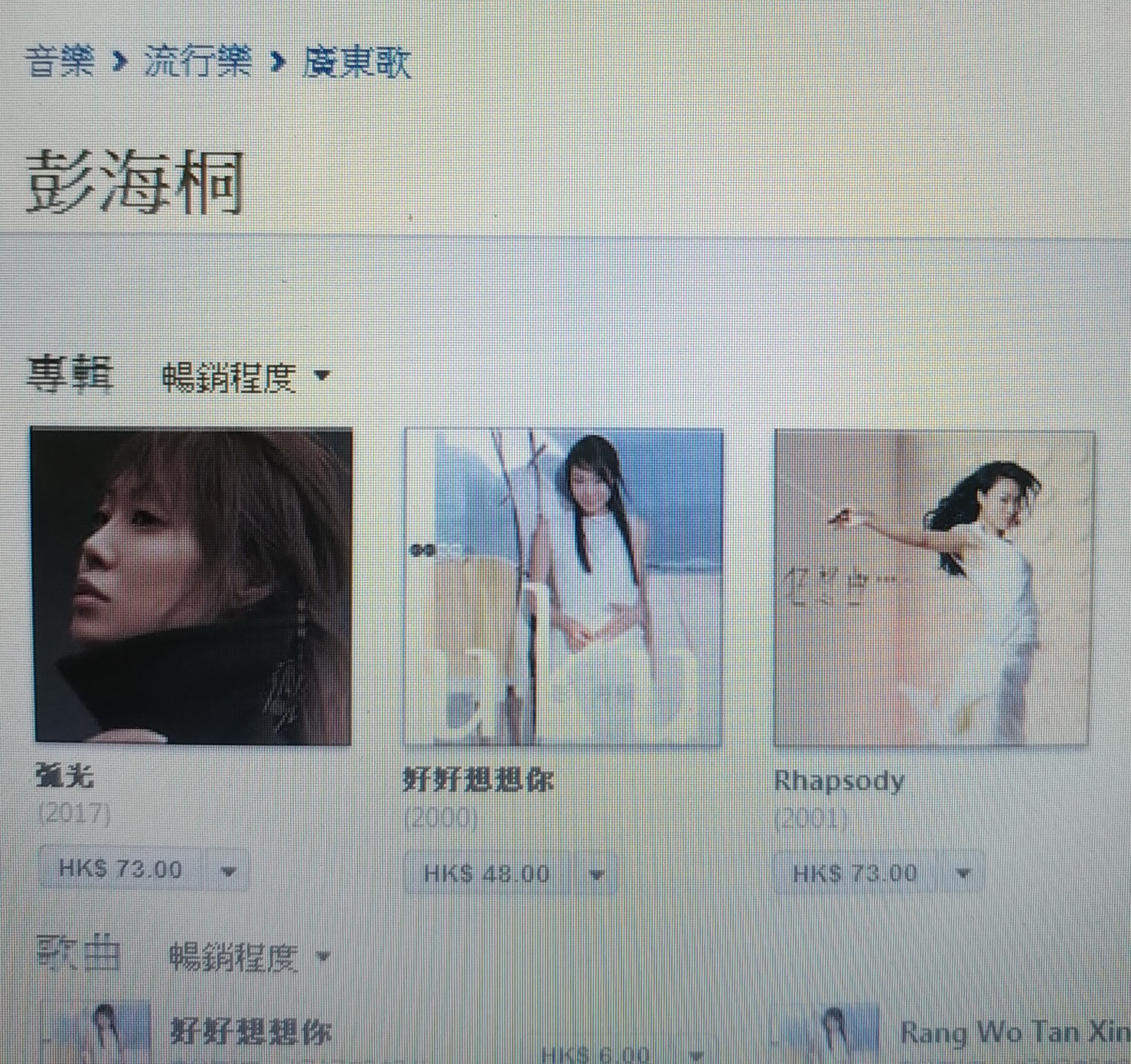Buy Rhapsody album for HK$ 73.00
Image resolution: width=1131 pixels, height=1064 pixels.
coord(855,874)
